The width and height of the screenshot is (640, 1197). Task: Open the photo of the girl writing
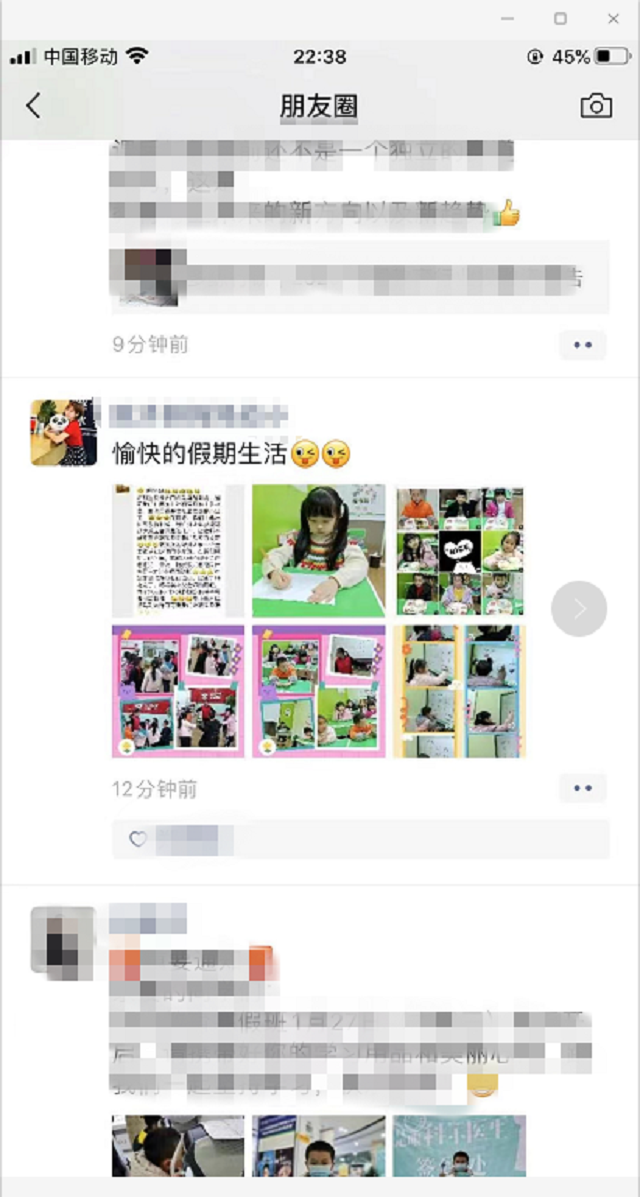318,550
